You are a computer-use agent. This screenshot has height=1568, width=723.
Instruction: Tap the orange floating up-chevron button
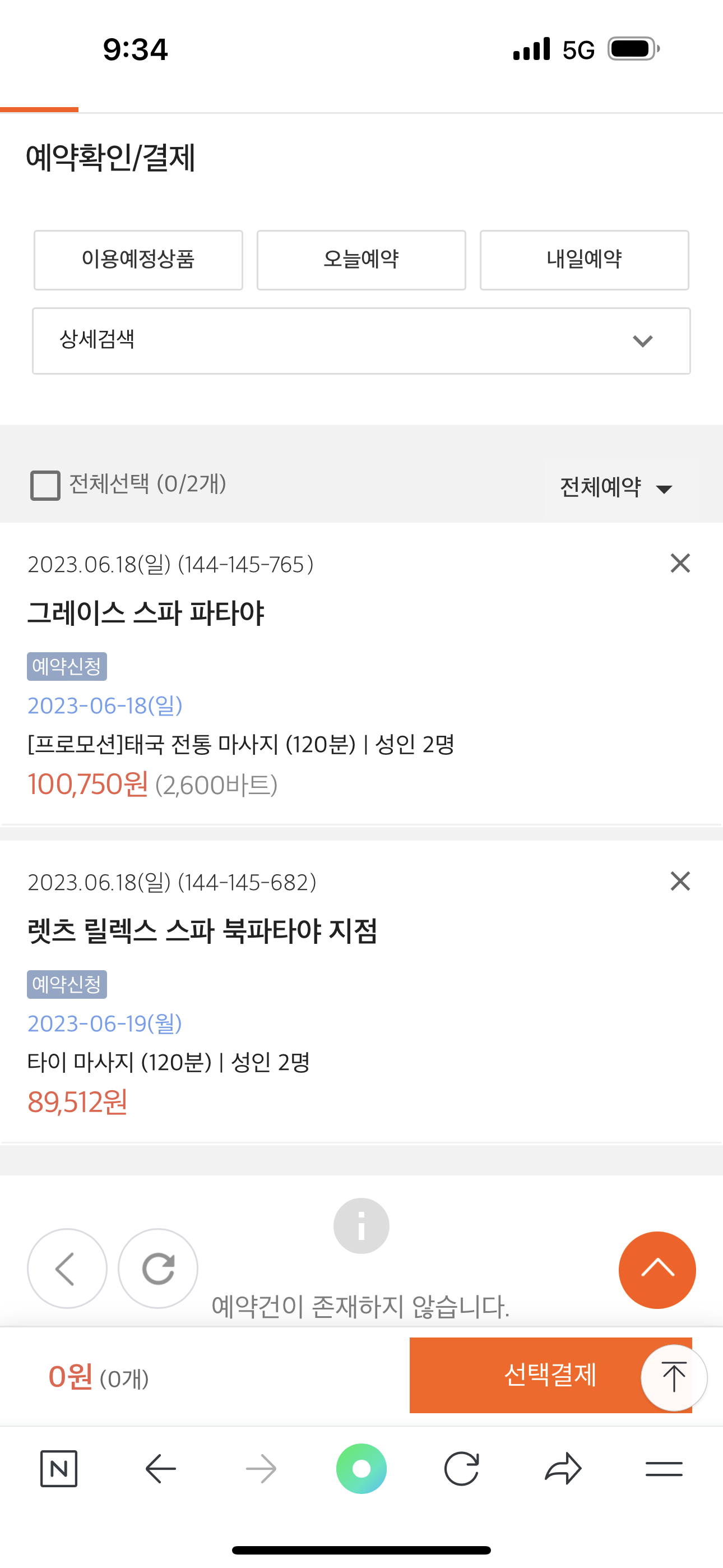click(x=657, y=1270)
